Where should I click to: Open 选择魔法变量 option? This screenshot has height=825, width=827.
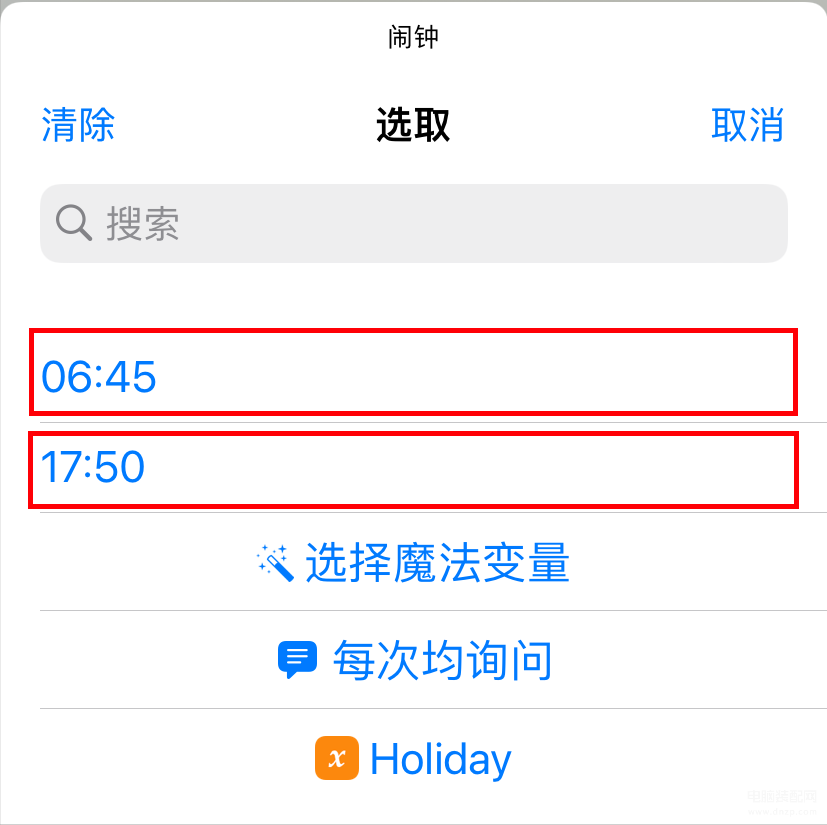(x=413, y=563)
